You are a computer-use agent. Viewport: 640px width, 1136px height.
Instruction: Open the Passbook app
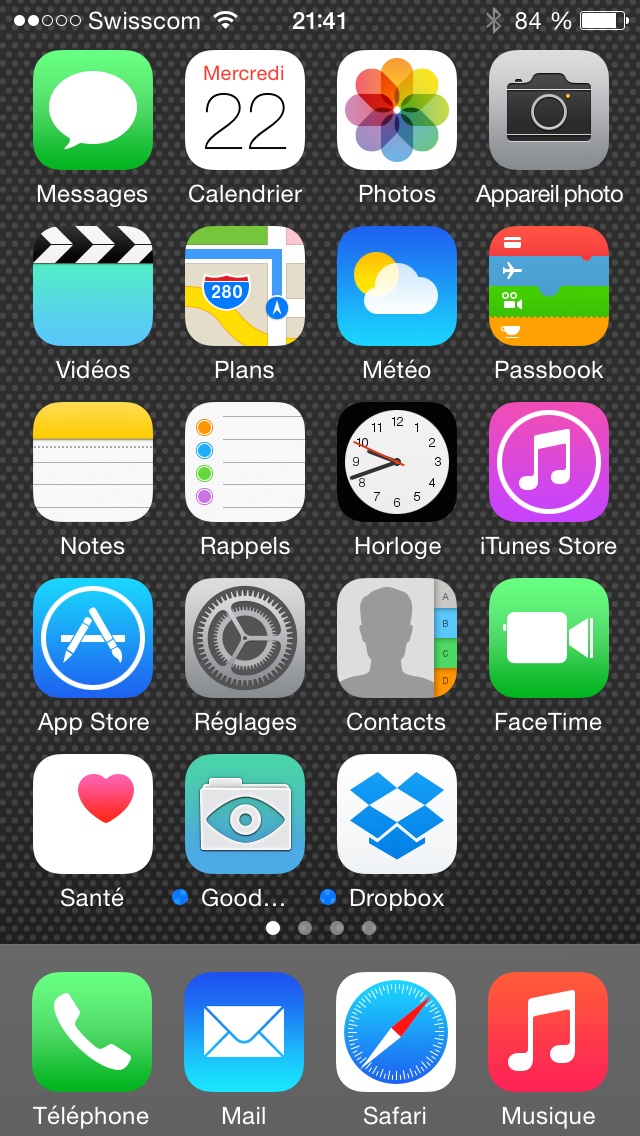(549, 286)
